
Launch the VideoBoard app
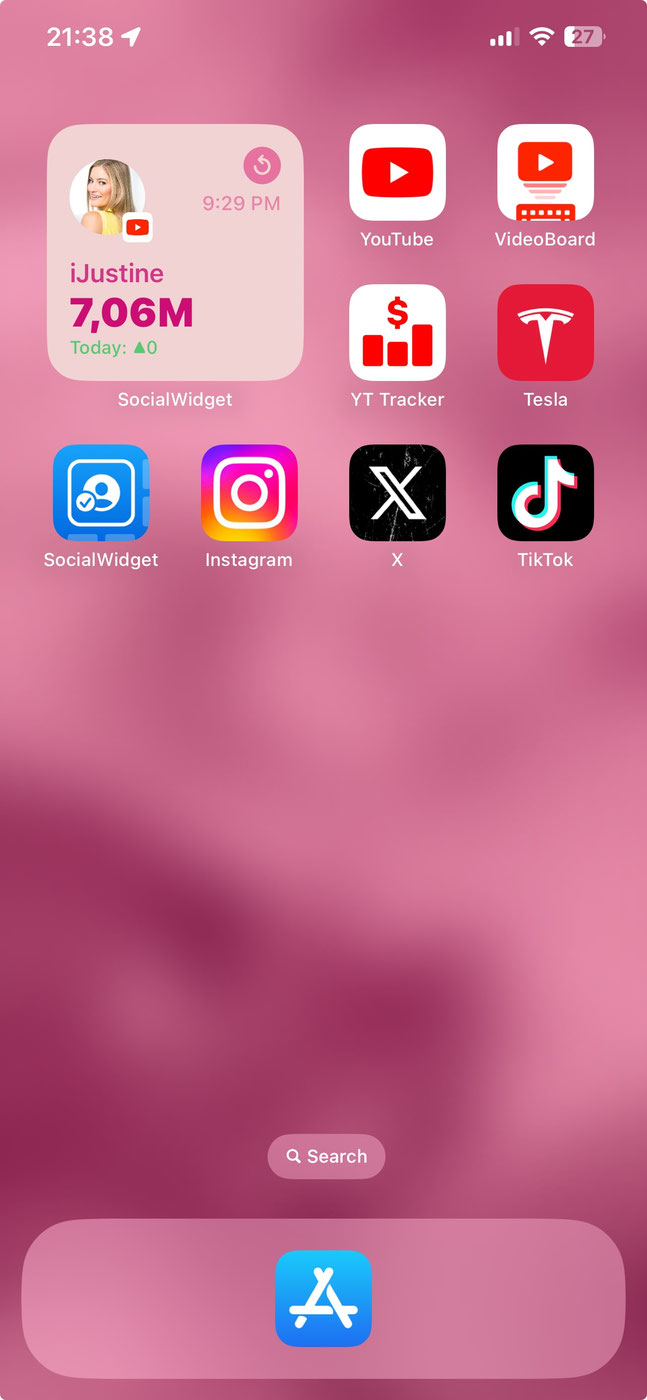(545, 173)
